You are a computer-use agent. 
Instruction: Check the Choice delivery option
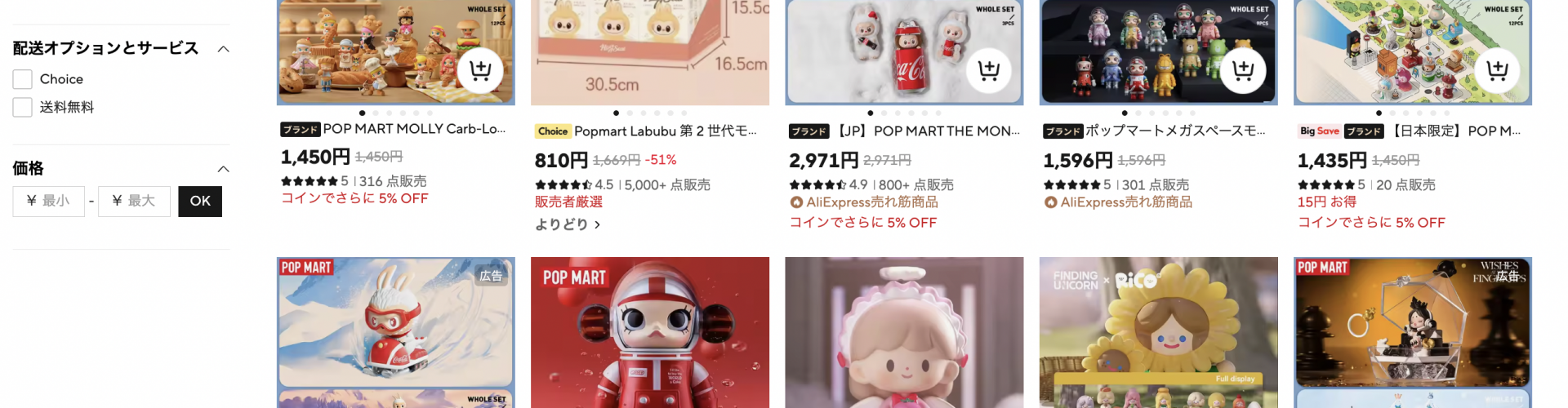tap(23, 79)
